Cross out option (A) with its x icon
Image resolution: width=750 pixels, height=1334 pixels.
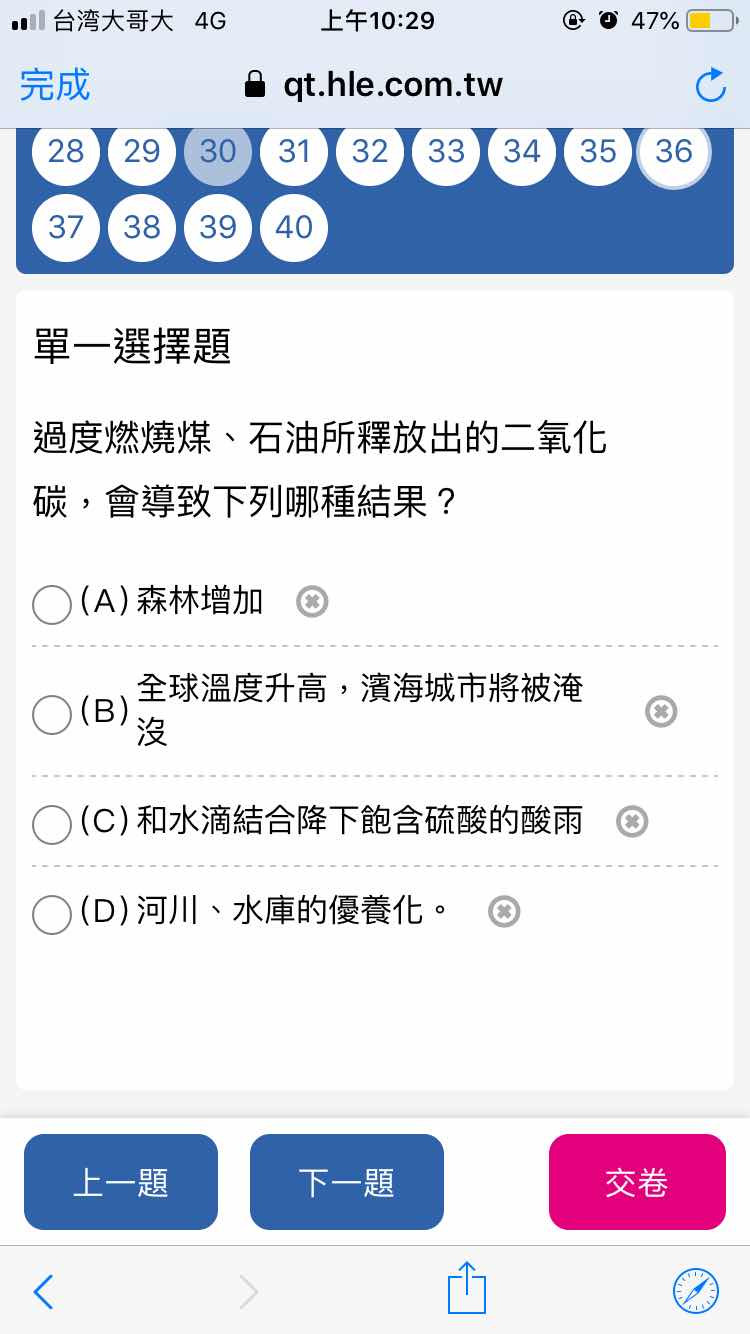pyautogui.click(x=312, y=602)
